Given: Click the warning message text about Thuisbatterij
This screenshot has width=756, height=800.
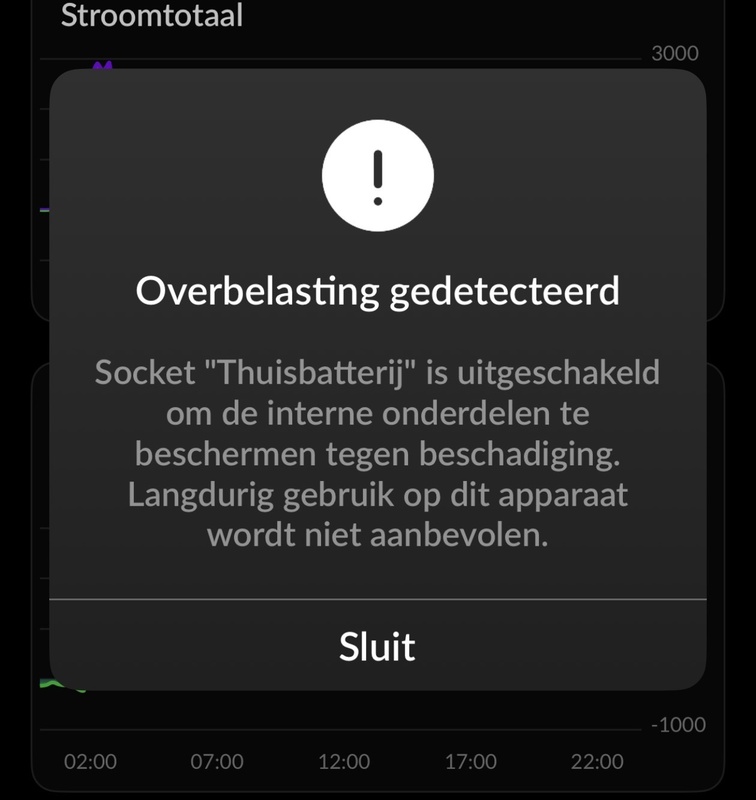Looking at the screenshot, I should 377,450.
